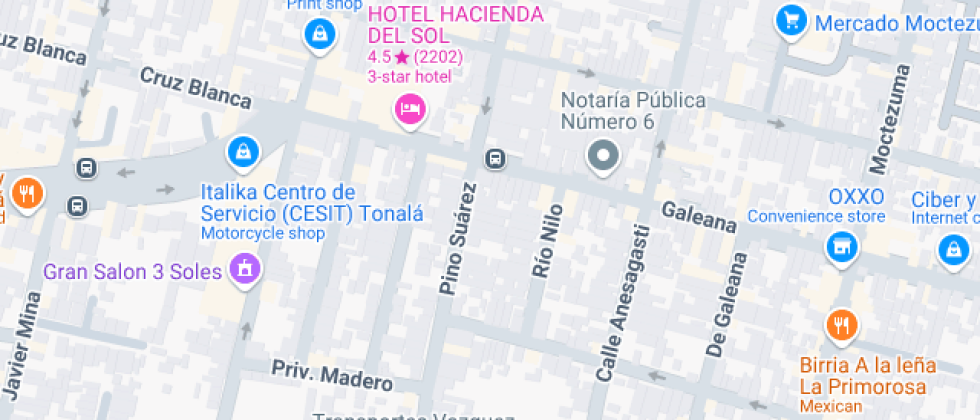The height and width of the screenshot is (420, 980).
Task: Select the bus stop on Pino Suárez
Action: coord(495,159)
